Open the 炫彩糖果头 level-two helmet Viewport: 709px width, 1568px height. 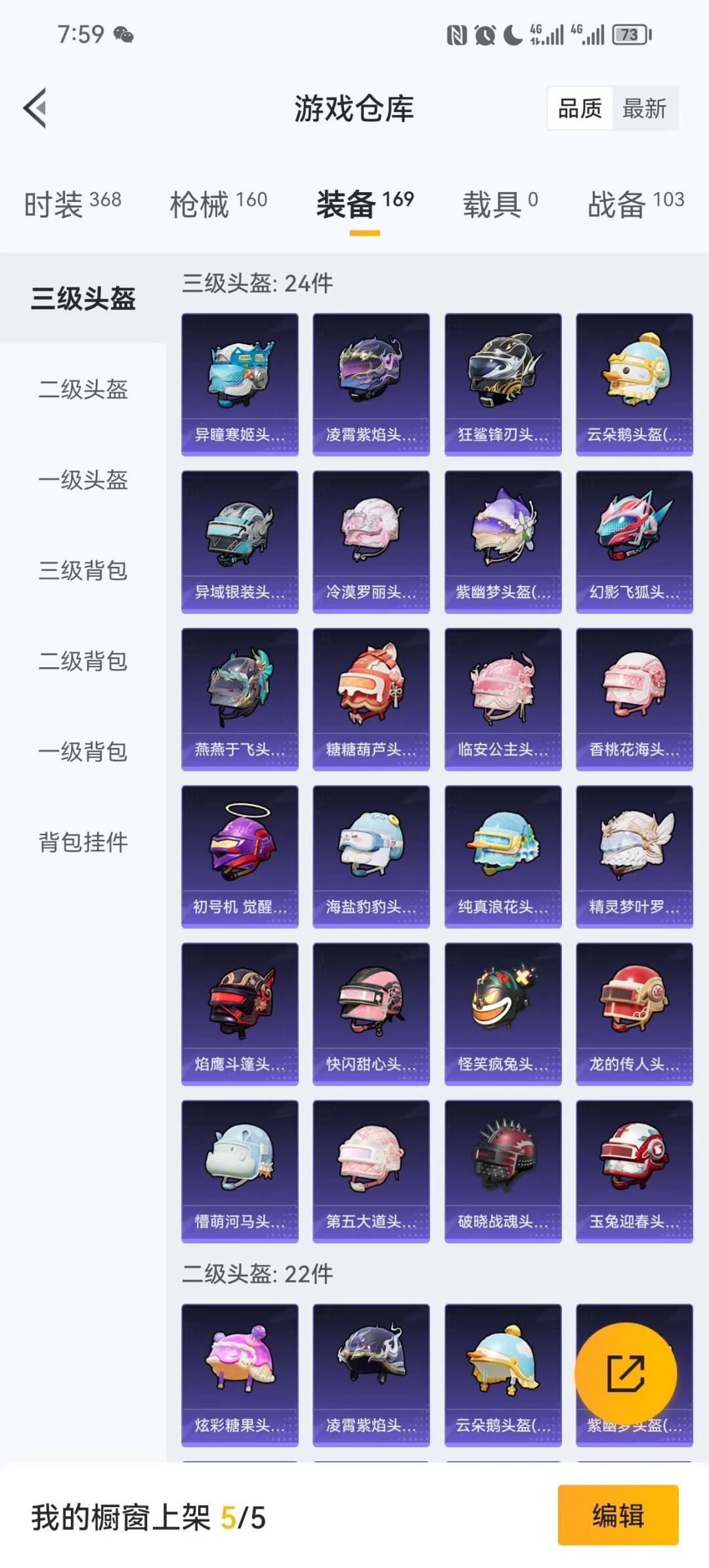tap(239, 1371)
